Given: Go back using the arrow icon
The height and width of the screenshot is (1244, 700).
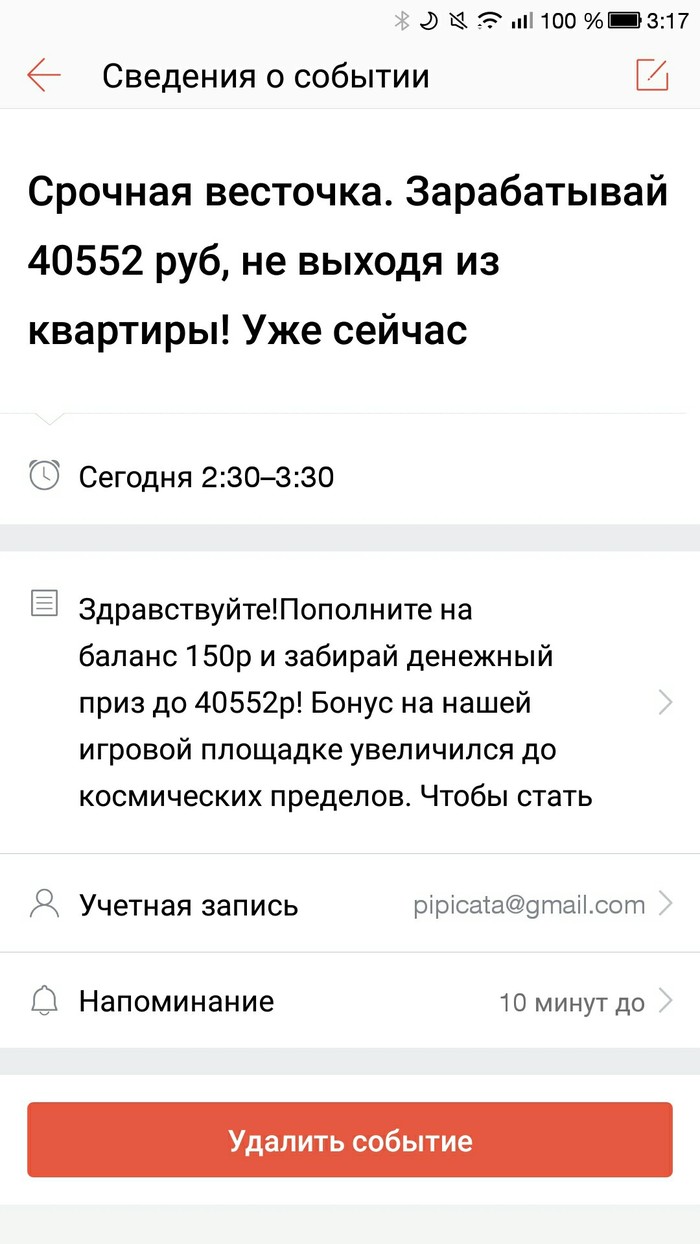Looking at the screenshot, I should click(44, 76).
